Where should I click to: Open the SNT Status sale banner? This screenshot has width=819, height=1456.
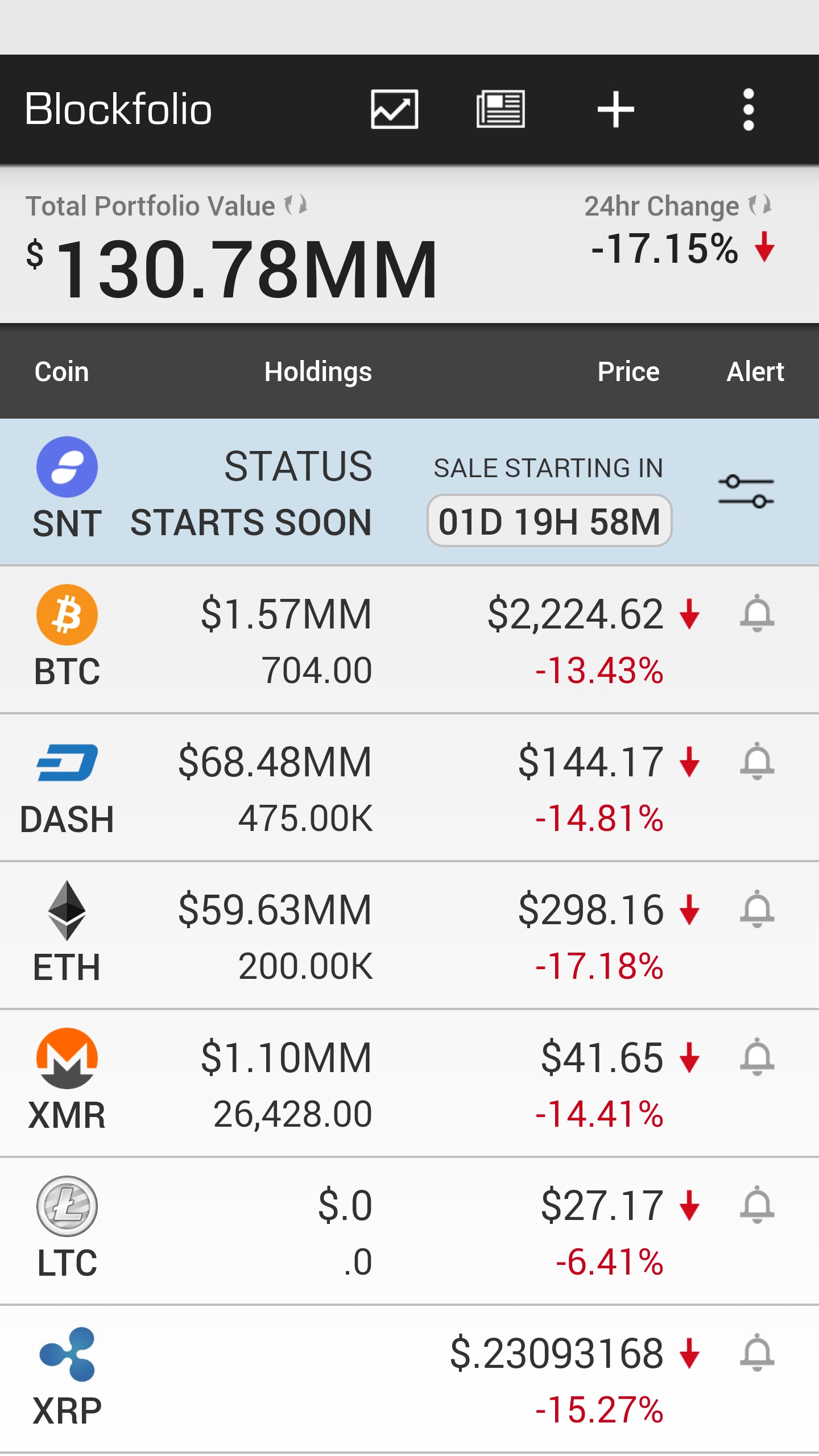(x=409, y=493)
